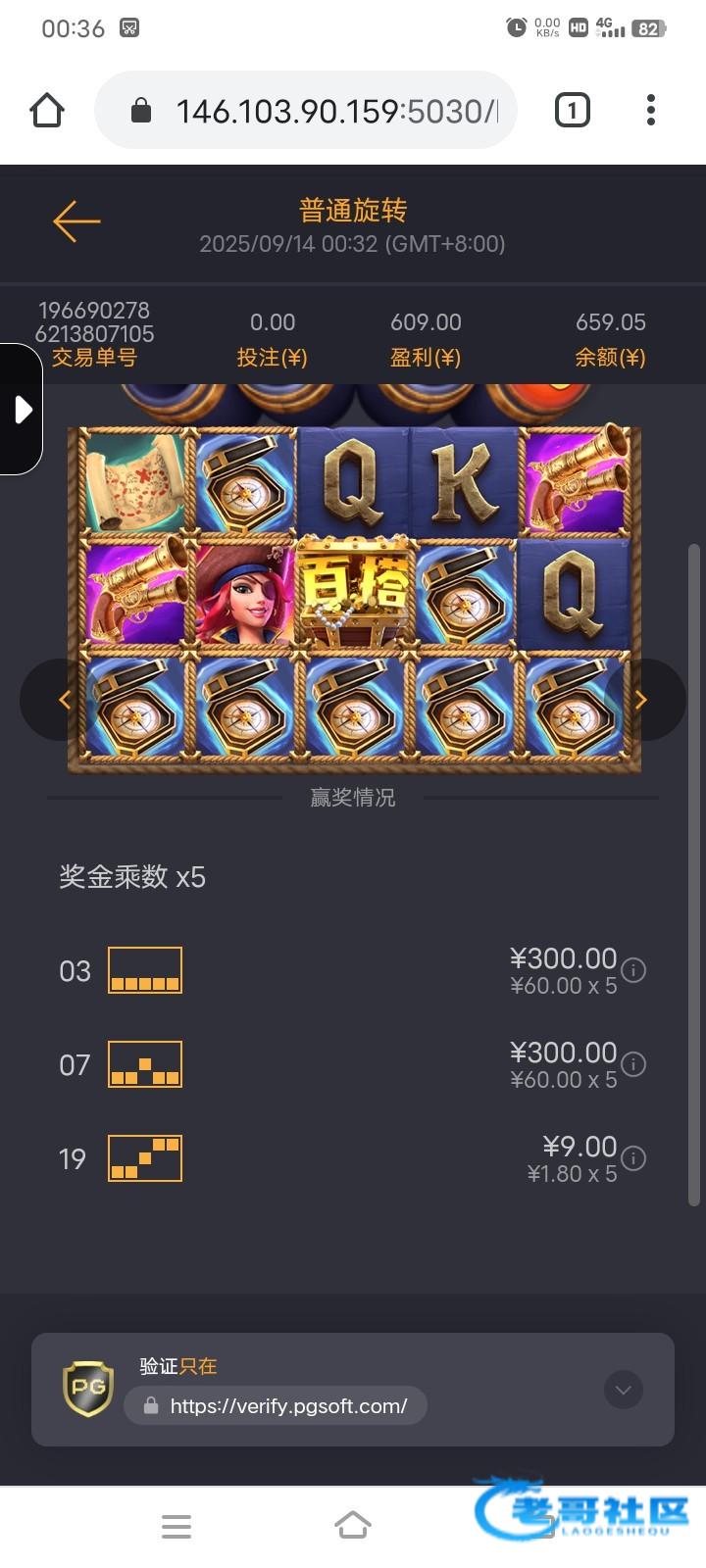Show the next spin result

coord(641,700)
